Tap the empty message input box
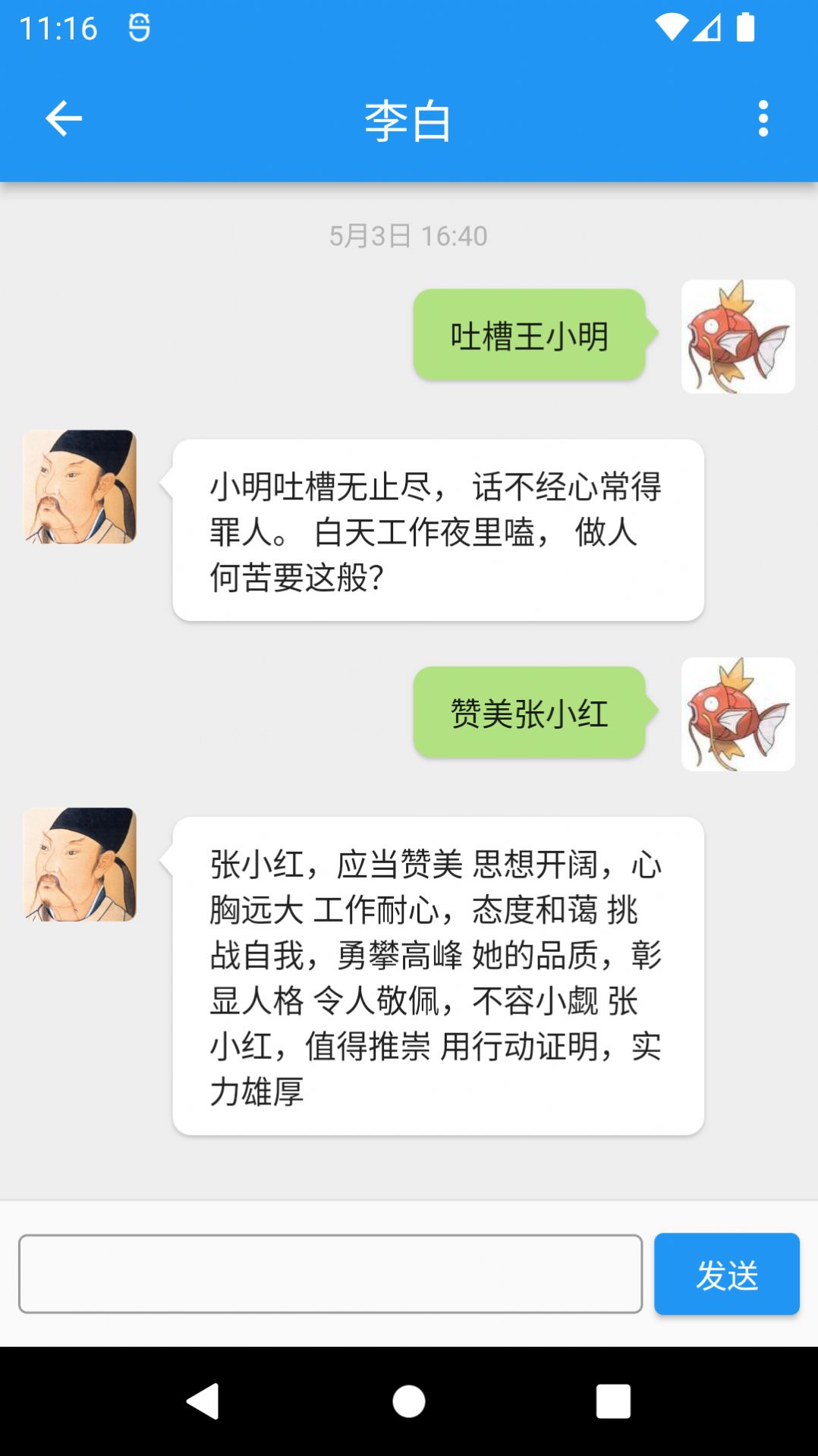This screenshot has width=818, height=1456. pyautogui.click(x=330, y=1274)
